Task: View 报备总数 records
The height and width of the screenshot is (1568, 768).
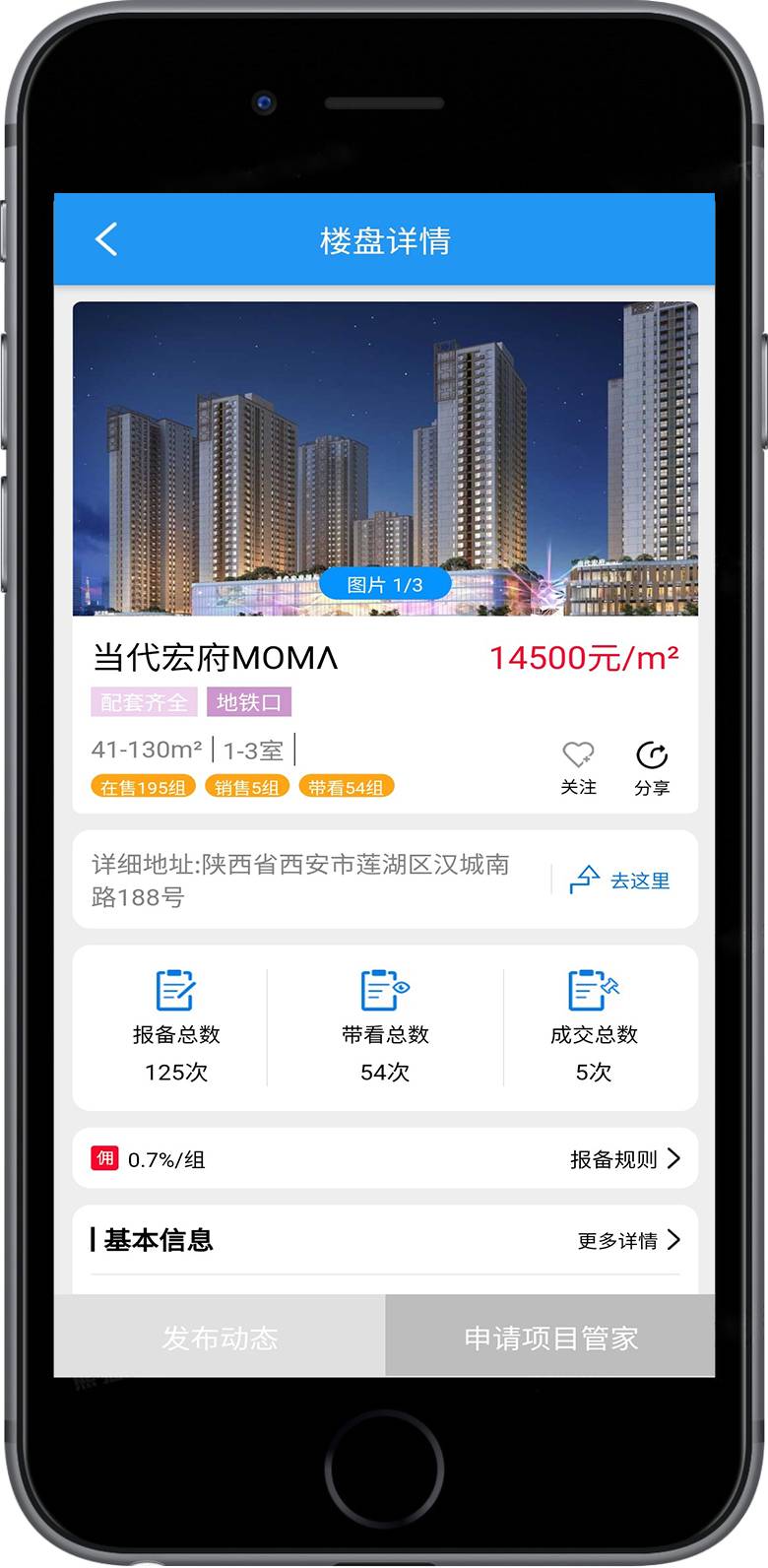Action: [x=176, y=1027]
